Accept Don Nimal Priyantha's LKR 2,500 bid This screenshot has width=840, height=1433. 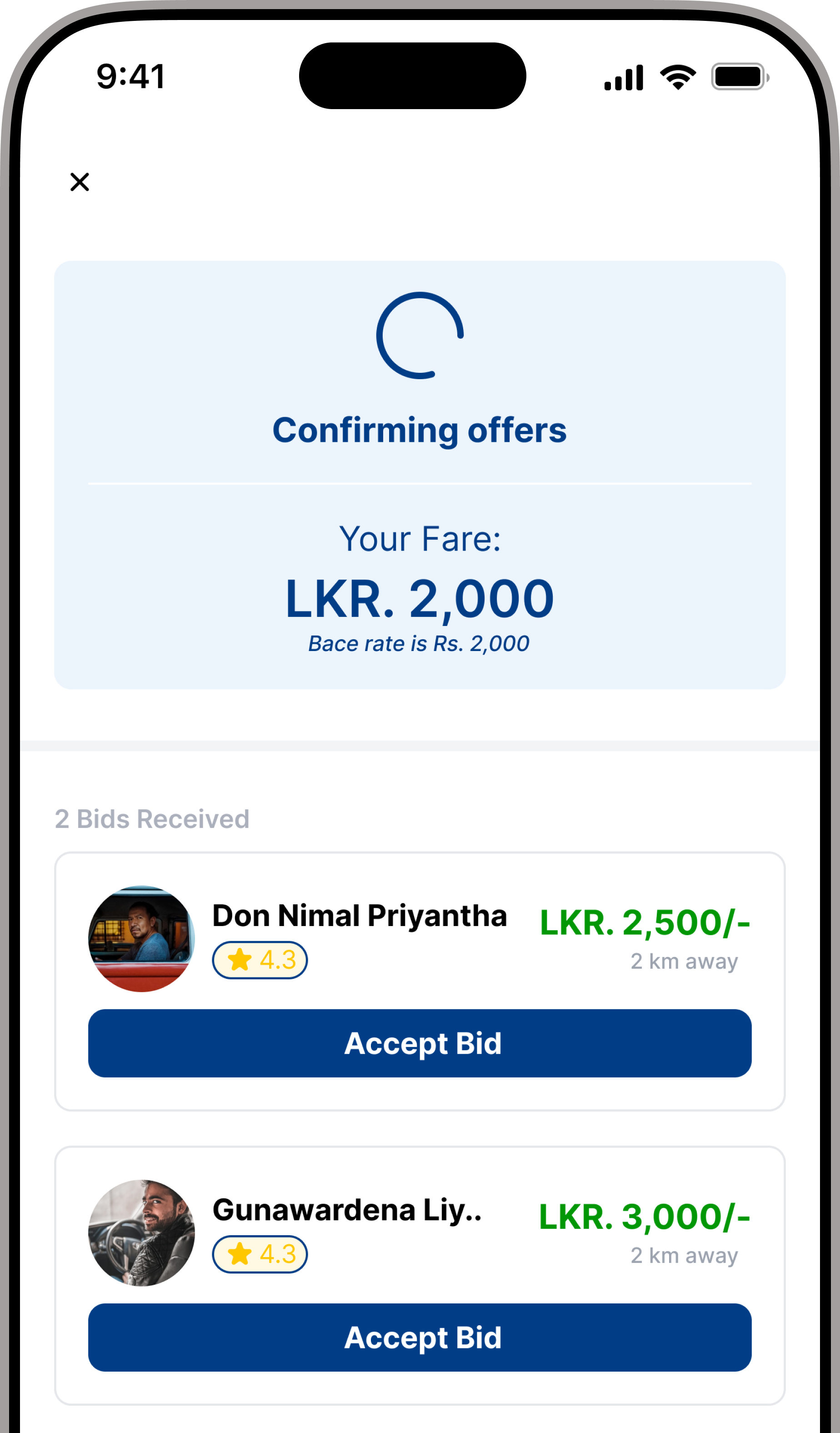point(420,1043)
